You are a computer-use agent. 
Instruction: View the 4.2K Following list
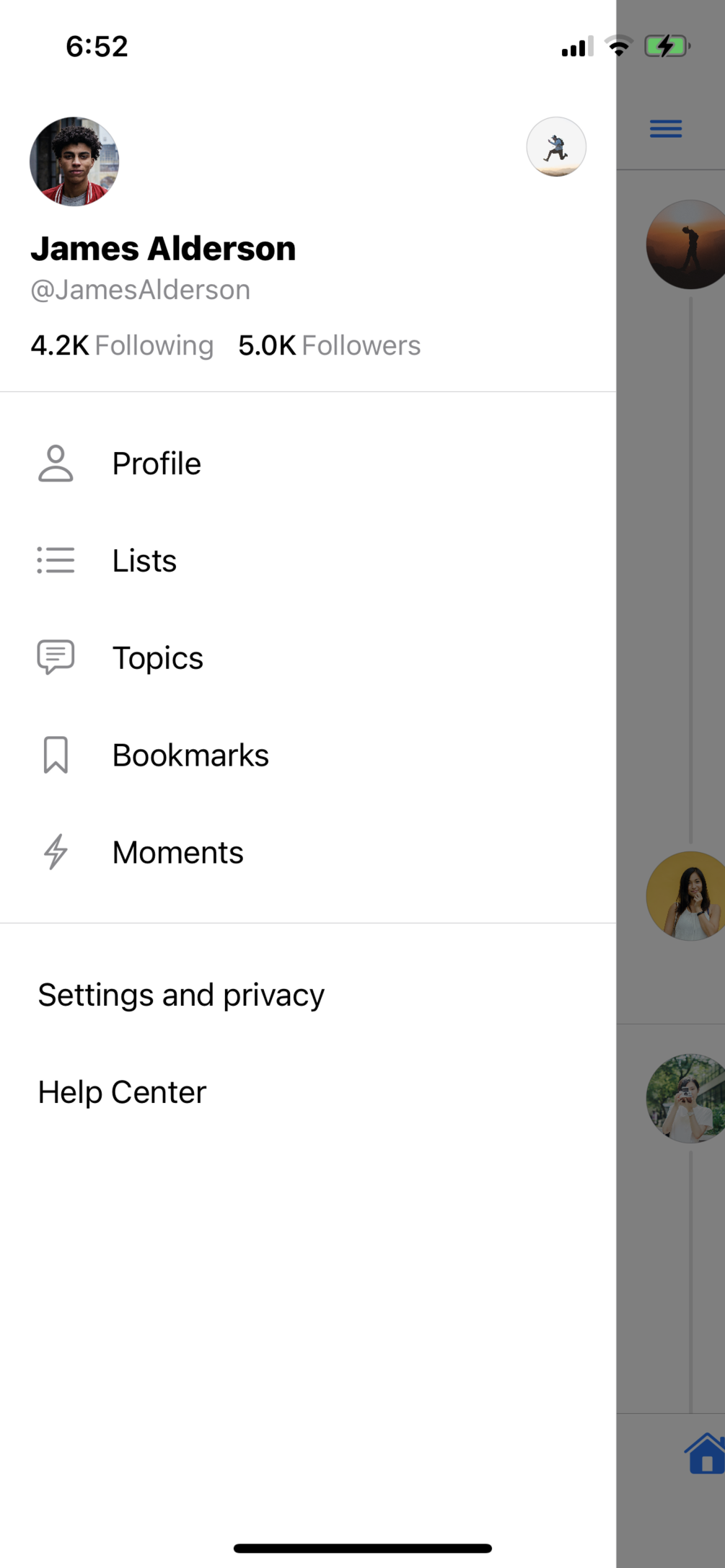click(x=122, y=345)
